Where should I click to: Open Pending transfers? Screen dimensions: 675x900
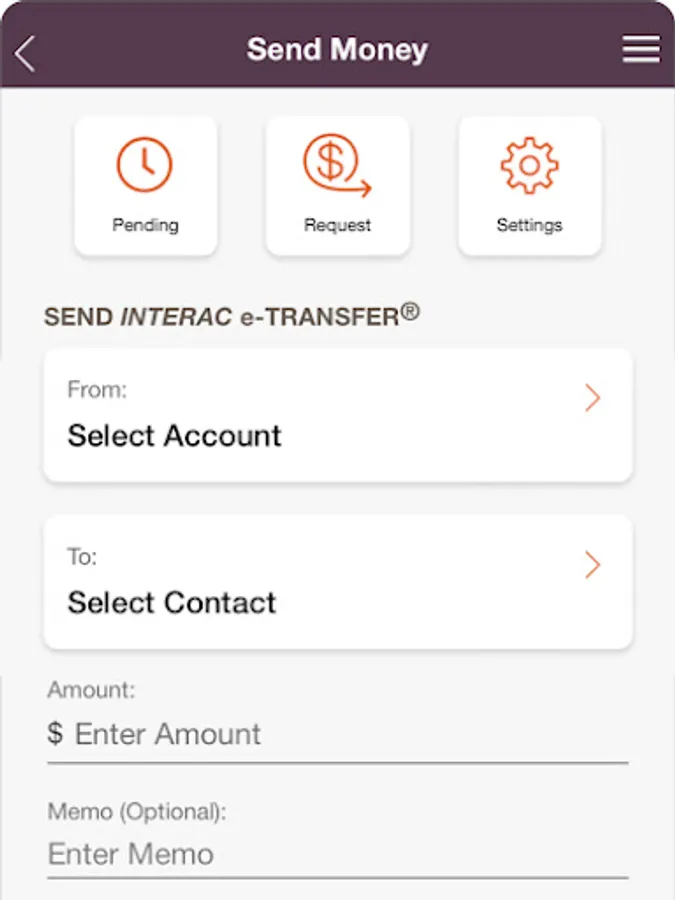click(x=146, y=185)
